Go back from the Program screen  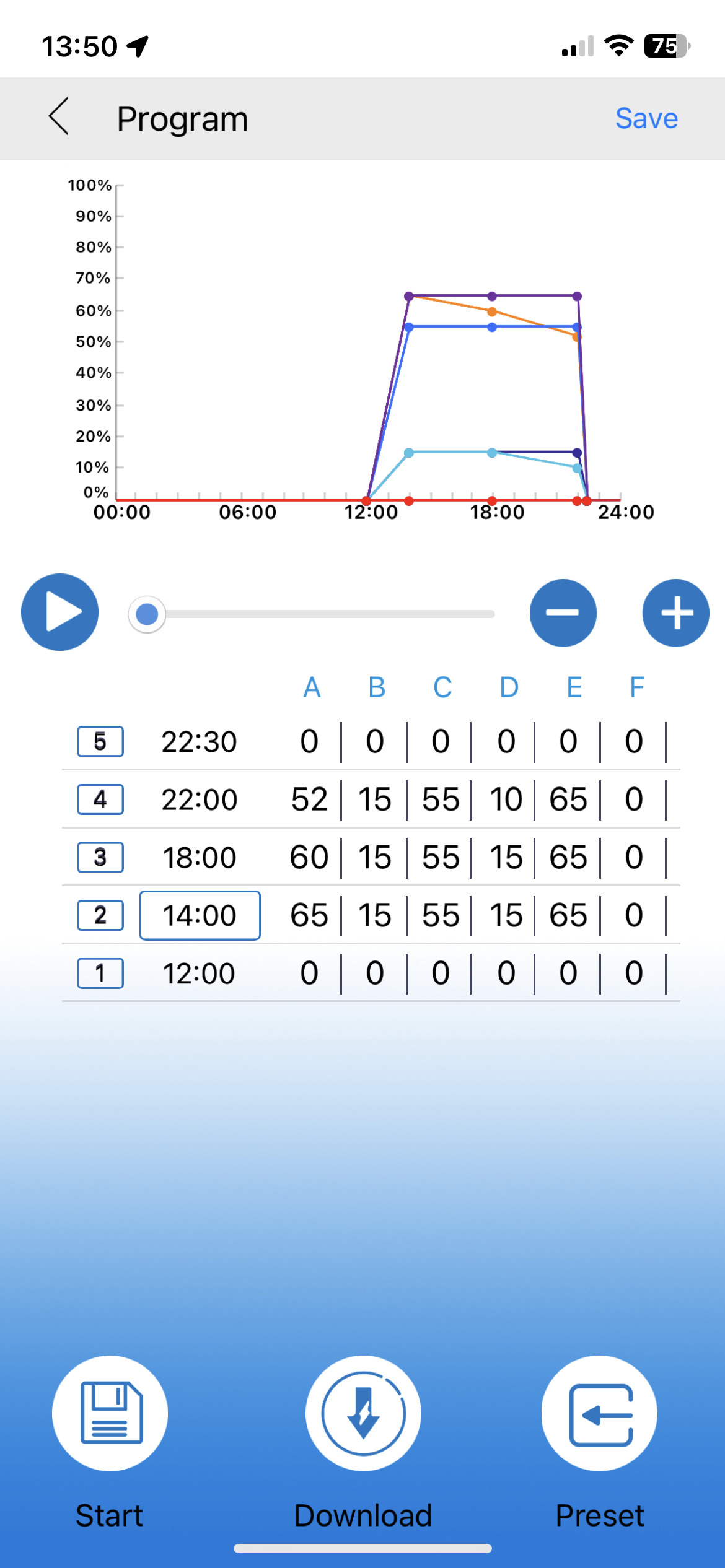59,116
